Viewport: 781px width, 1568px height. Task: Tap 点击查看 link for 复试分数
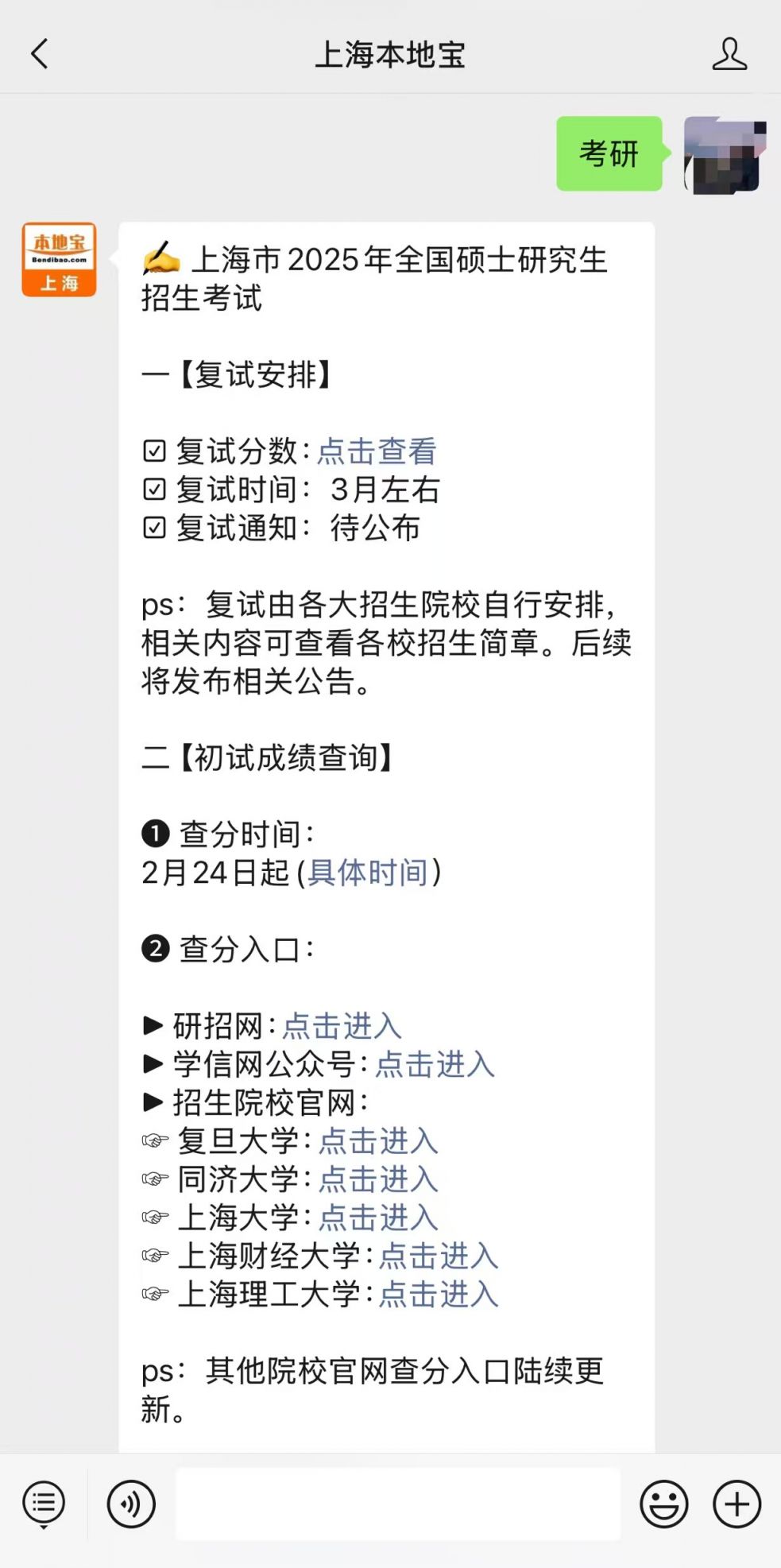pos(377,451)
